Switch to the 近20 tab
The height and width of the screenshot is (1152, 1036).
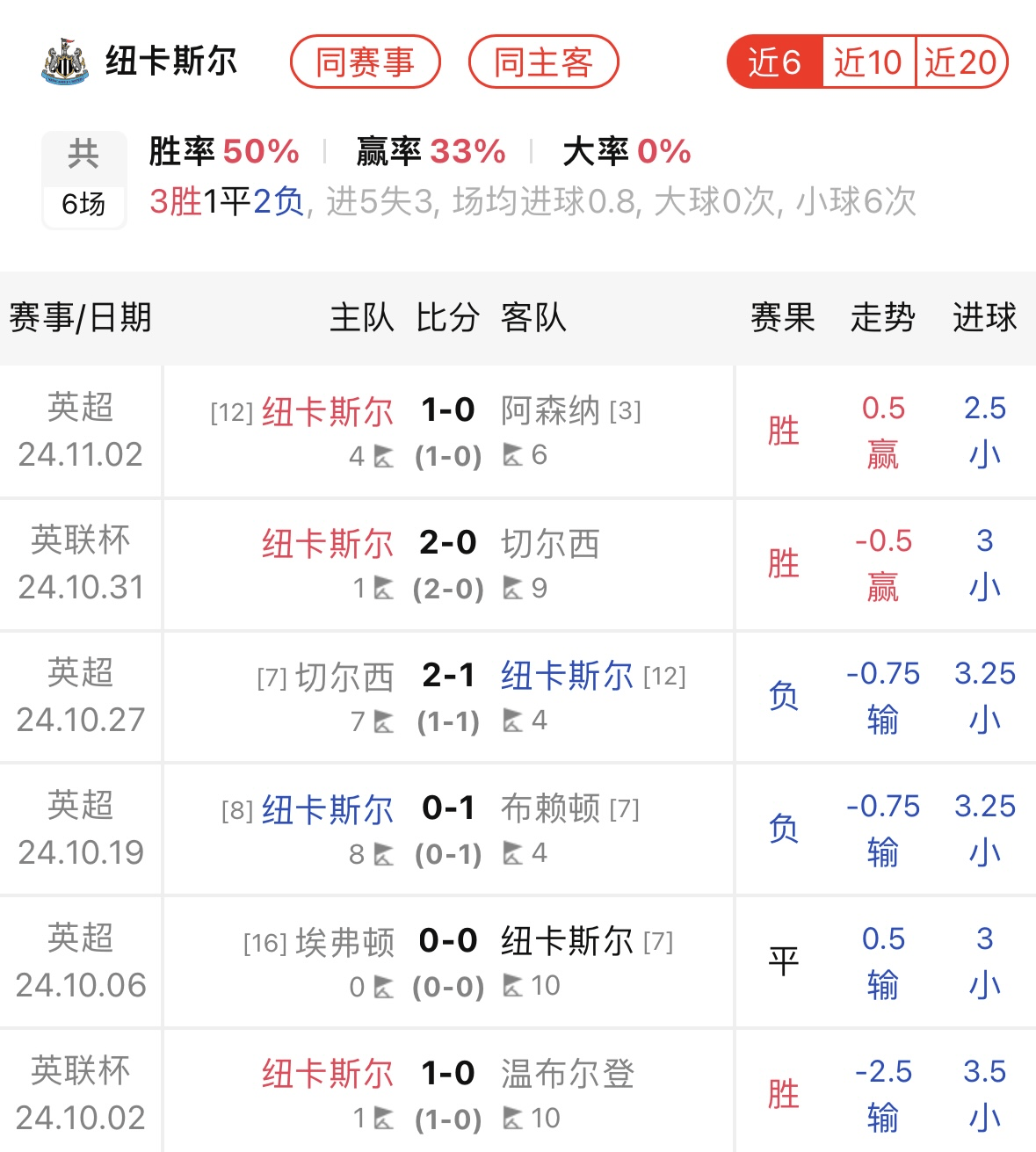(x=962, y=61)
